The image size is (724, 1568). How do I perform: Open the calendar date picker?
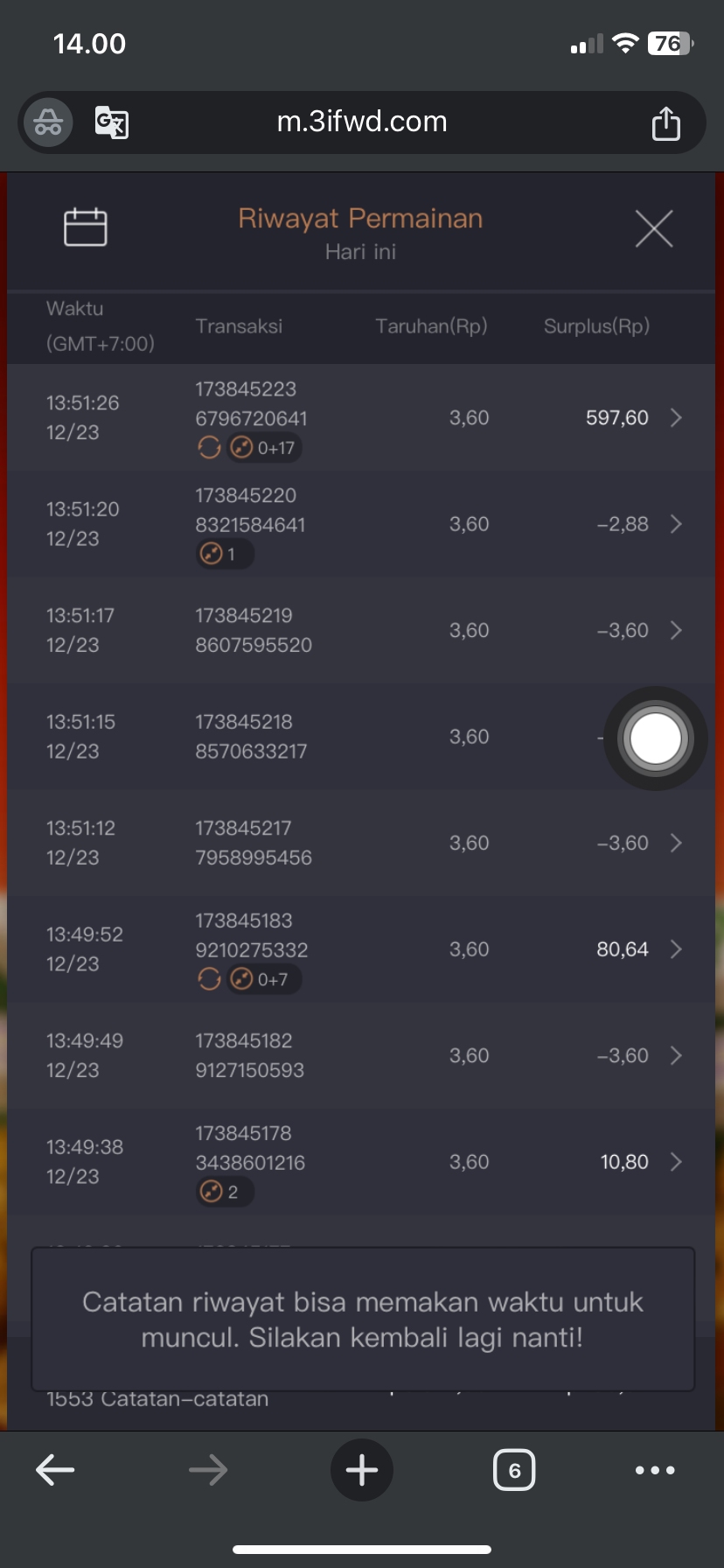pyautogui.click(x=86, y=227)
